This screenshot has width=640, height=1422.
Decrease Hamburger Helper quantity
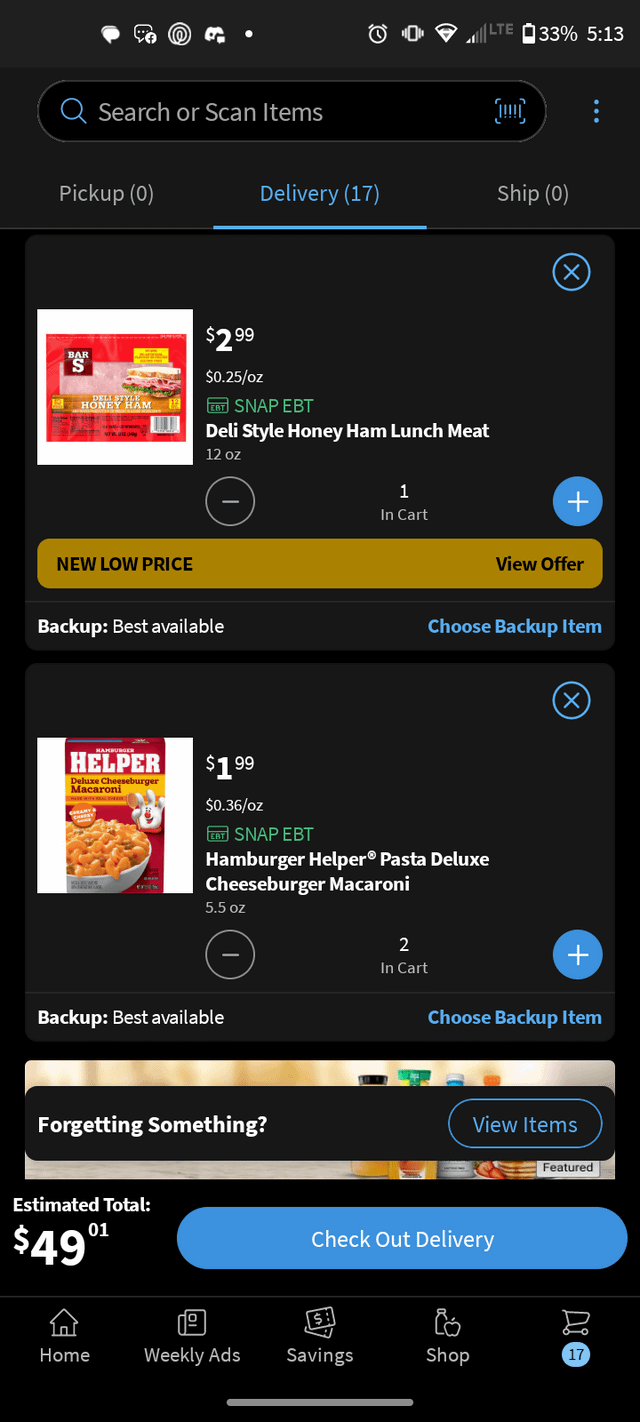230,955
